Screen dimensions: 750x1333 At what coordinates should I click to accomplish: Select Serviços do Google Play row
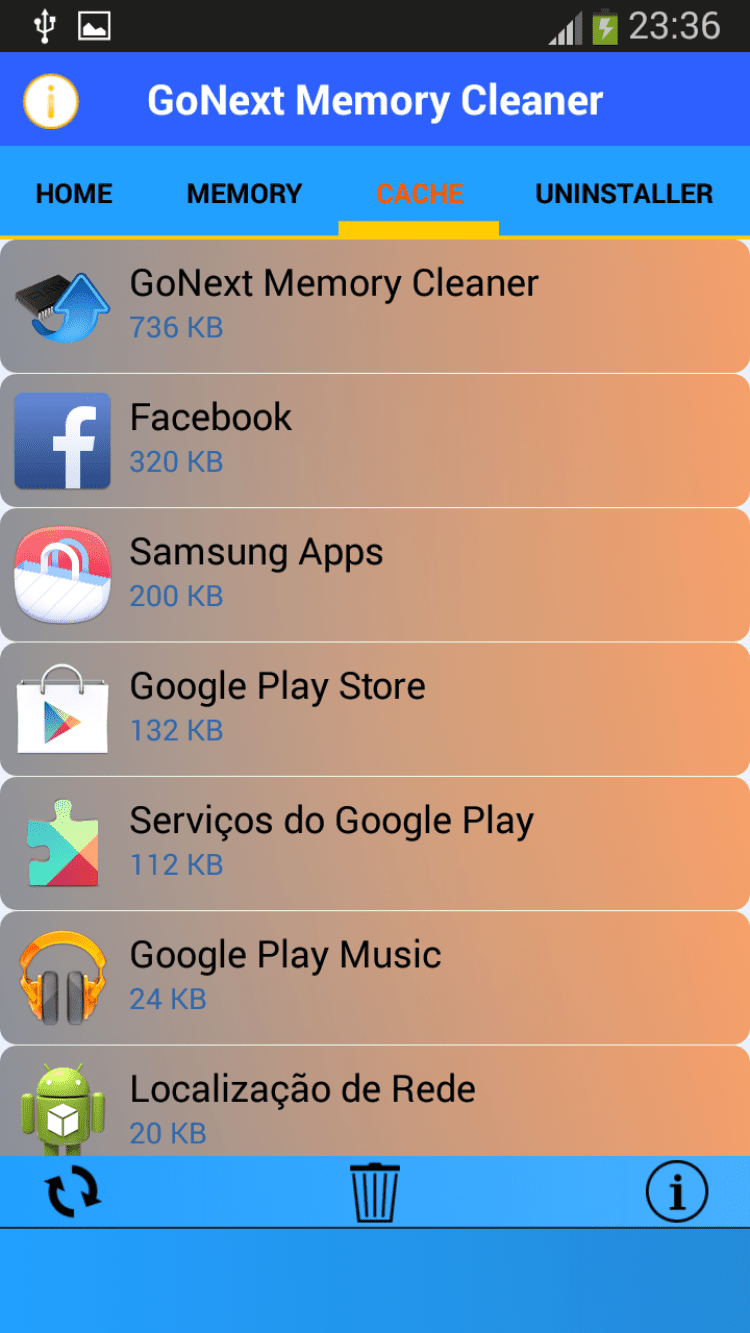375,843
